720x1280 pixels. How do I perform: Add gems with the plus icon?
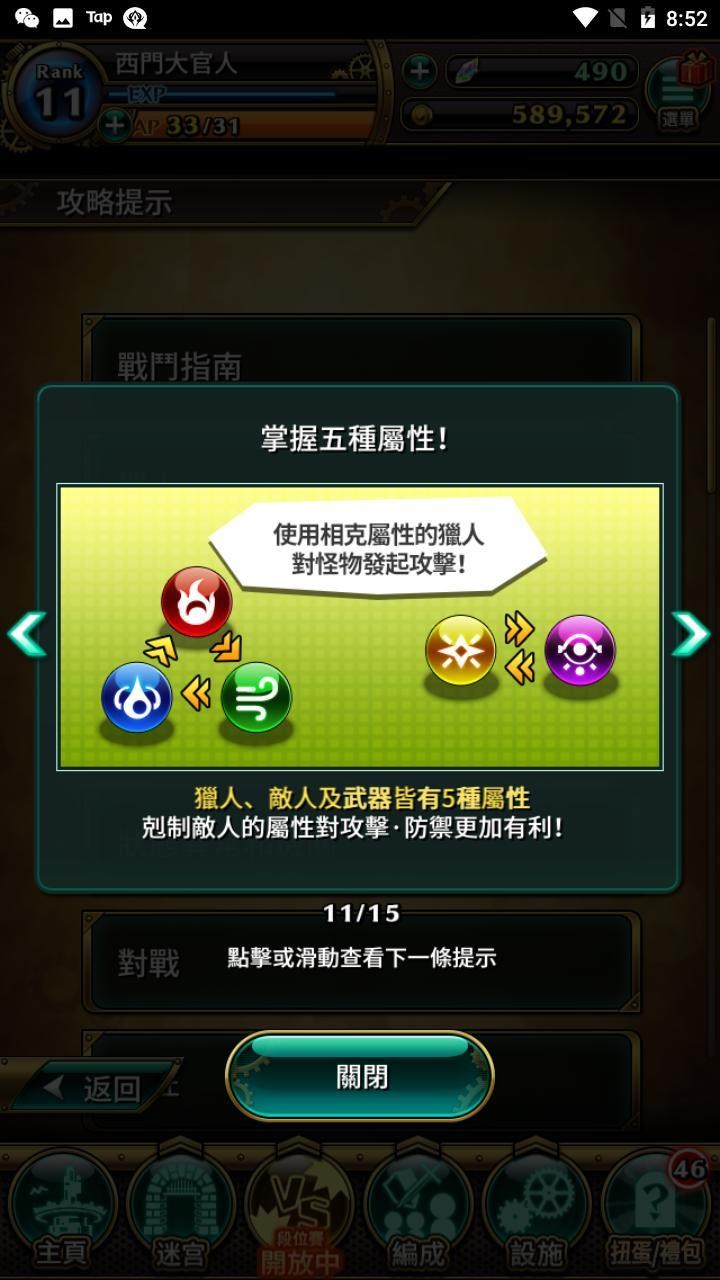[420, 71]
